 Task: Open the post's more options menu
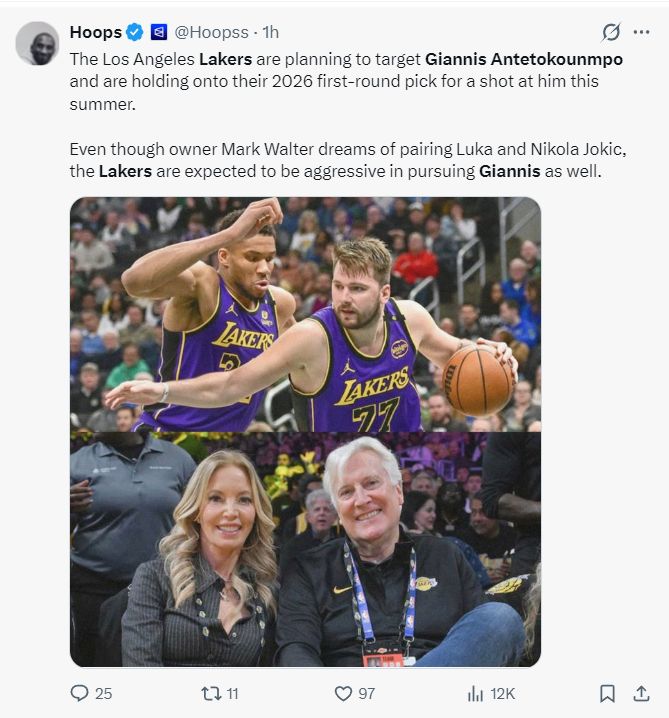(x=641, y=32)
